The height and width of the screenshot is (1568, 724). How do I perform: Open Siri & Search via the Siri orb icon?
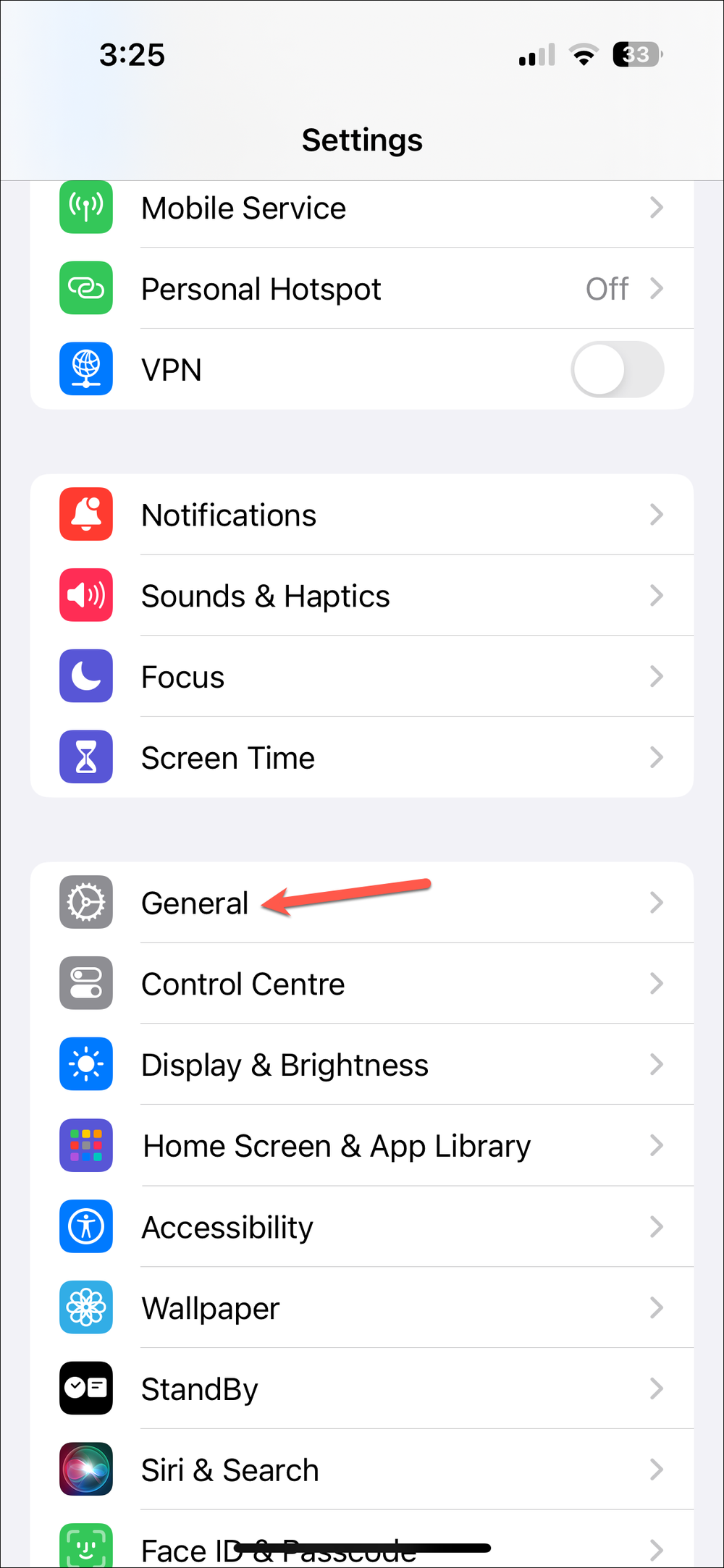[85, 1470]
